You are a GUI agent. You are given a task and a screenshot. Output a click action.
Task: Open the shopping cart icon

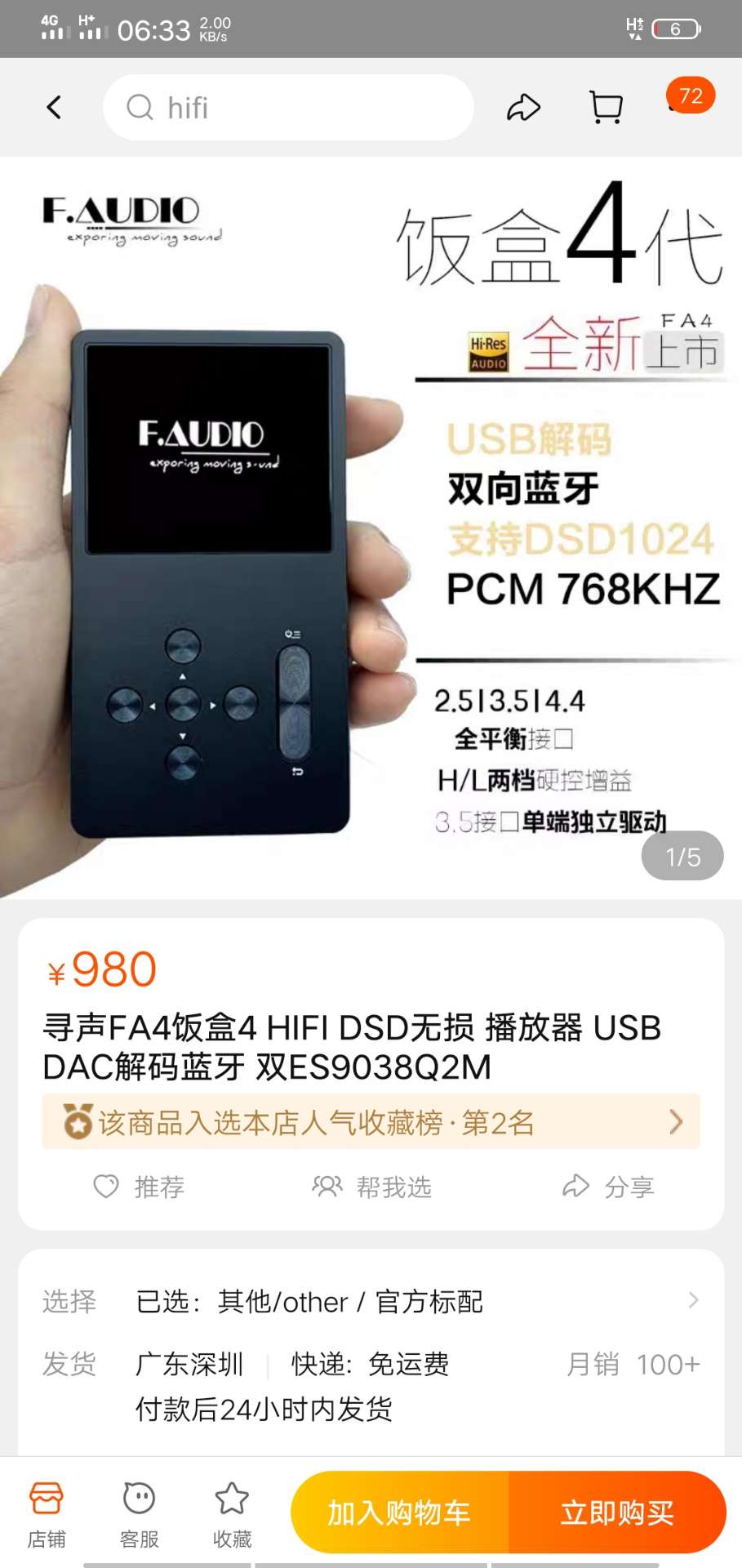click(x=606, y=107)
